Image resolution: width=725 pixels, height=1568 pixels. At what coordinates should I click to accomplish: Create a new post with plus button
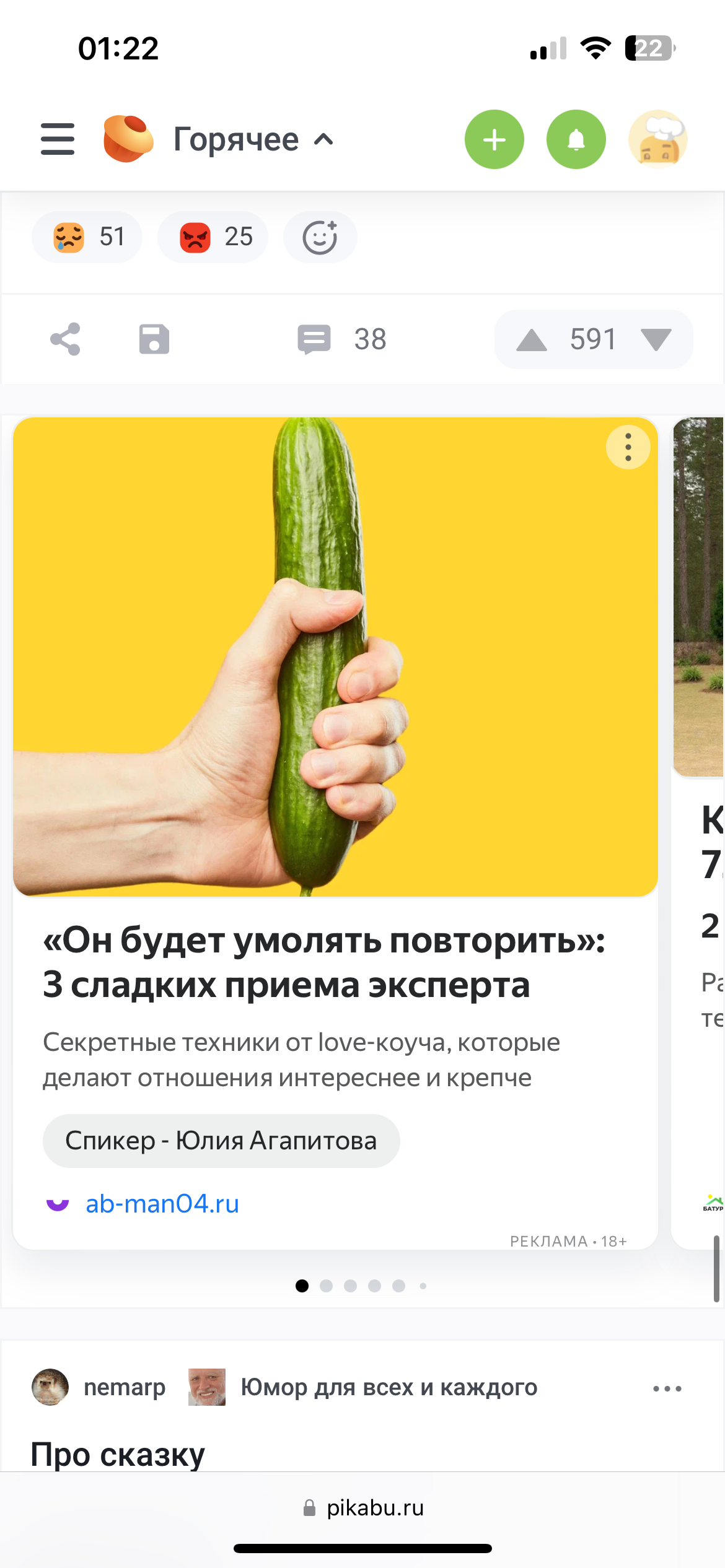point(494,139)
